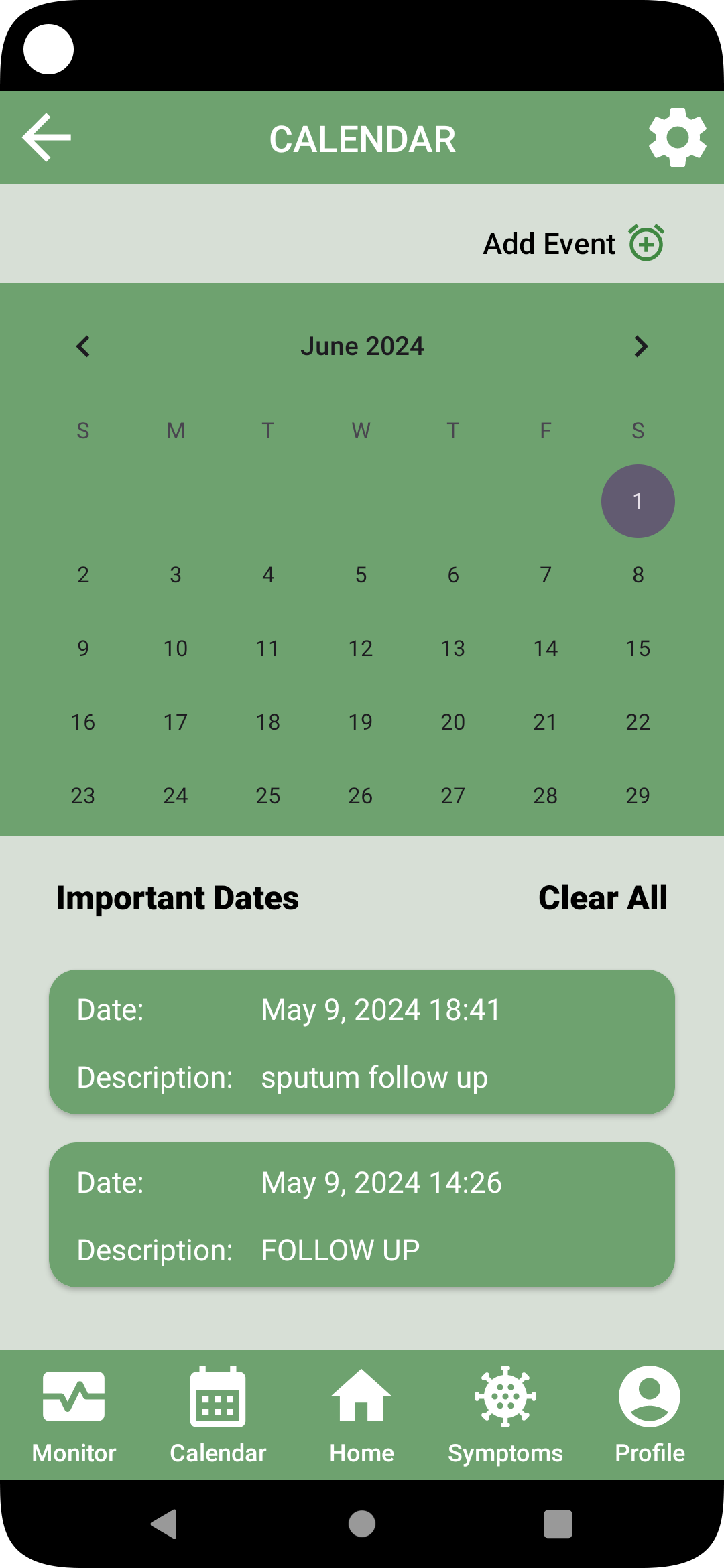Switch to the Monitor tab
This screenshot has width=724, height=1568.
coord(74,1415)
